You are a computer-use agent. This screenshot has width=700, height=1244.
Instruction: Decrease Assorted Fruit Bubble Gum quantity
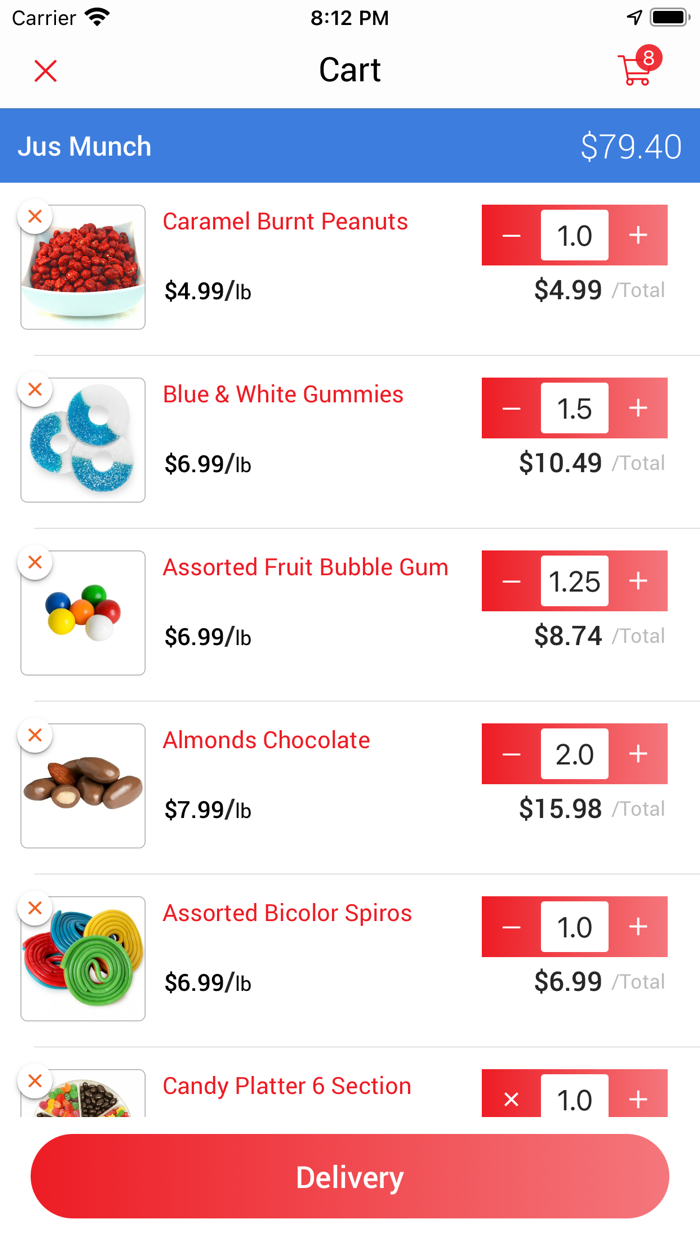click(511, 581)
